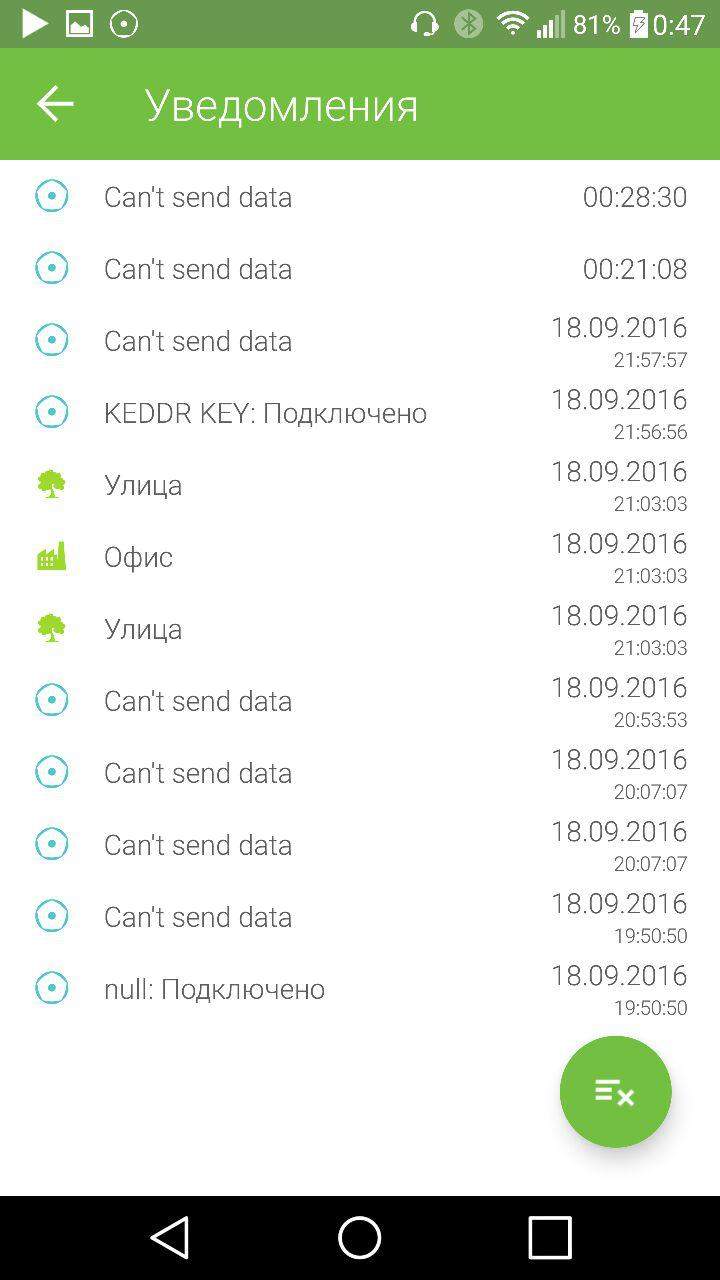Screen dimensions: 720x1280
Task: Go back from the Уведомления screen
Action: 55,104
